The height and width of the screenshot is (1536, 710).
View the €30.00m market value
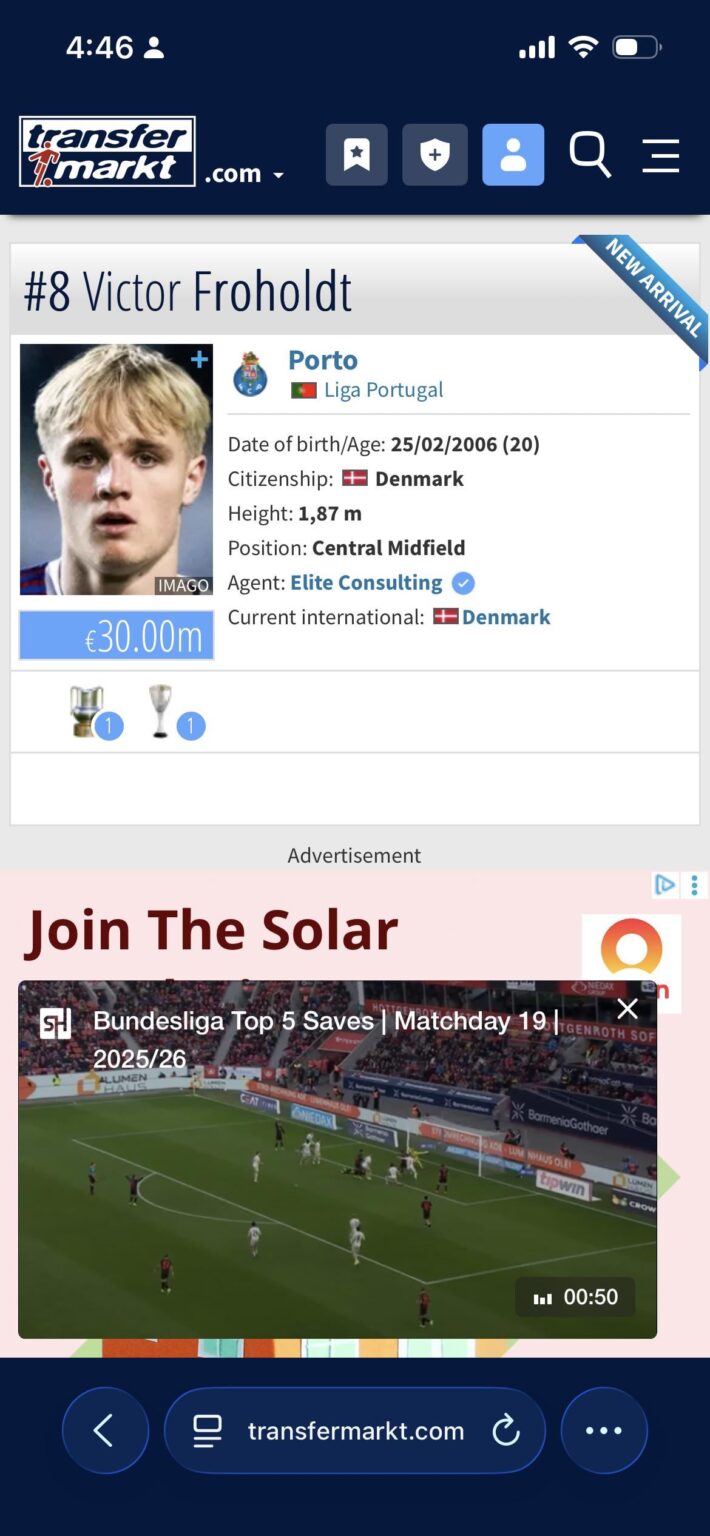[x=117, y=636]
